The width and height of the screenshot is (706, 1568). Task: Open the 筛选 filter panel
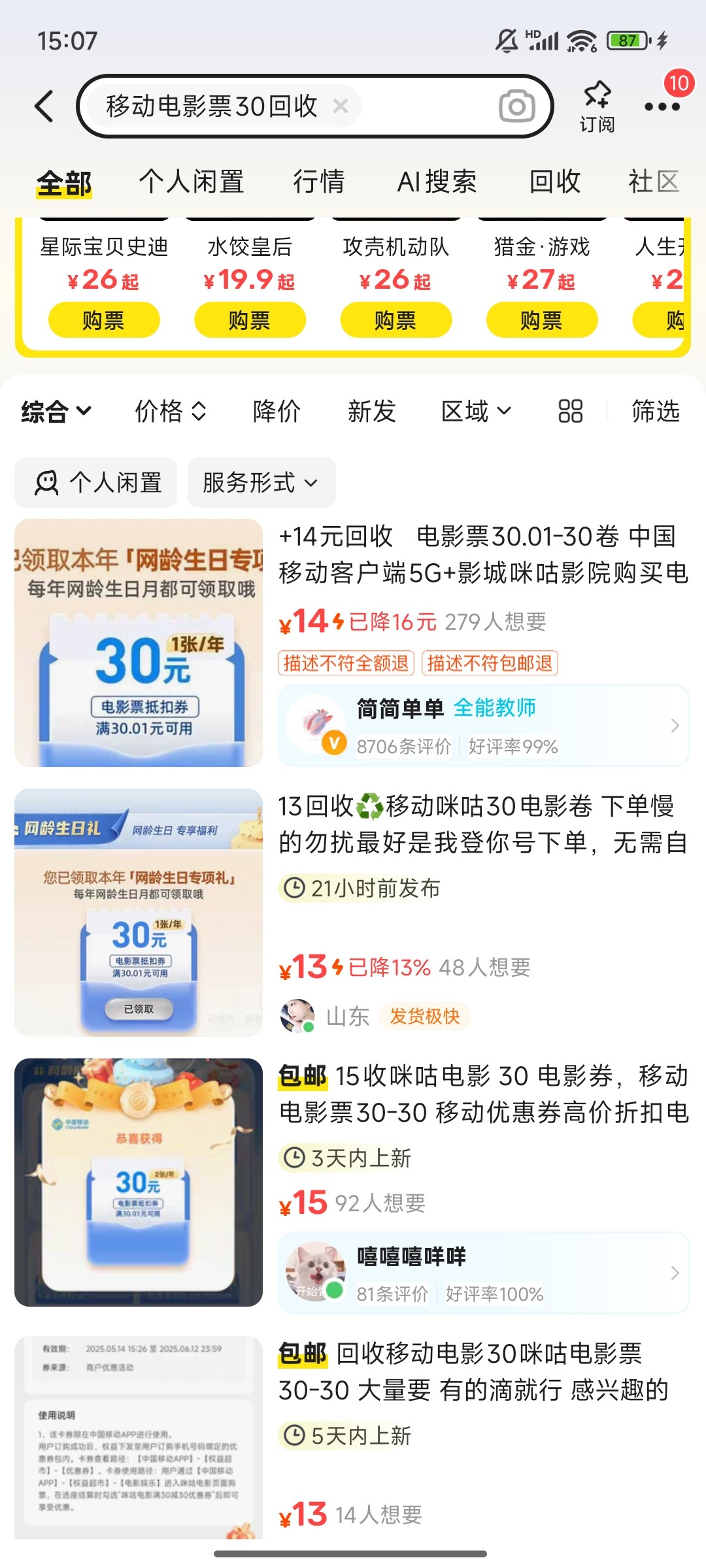[656, 412]
